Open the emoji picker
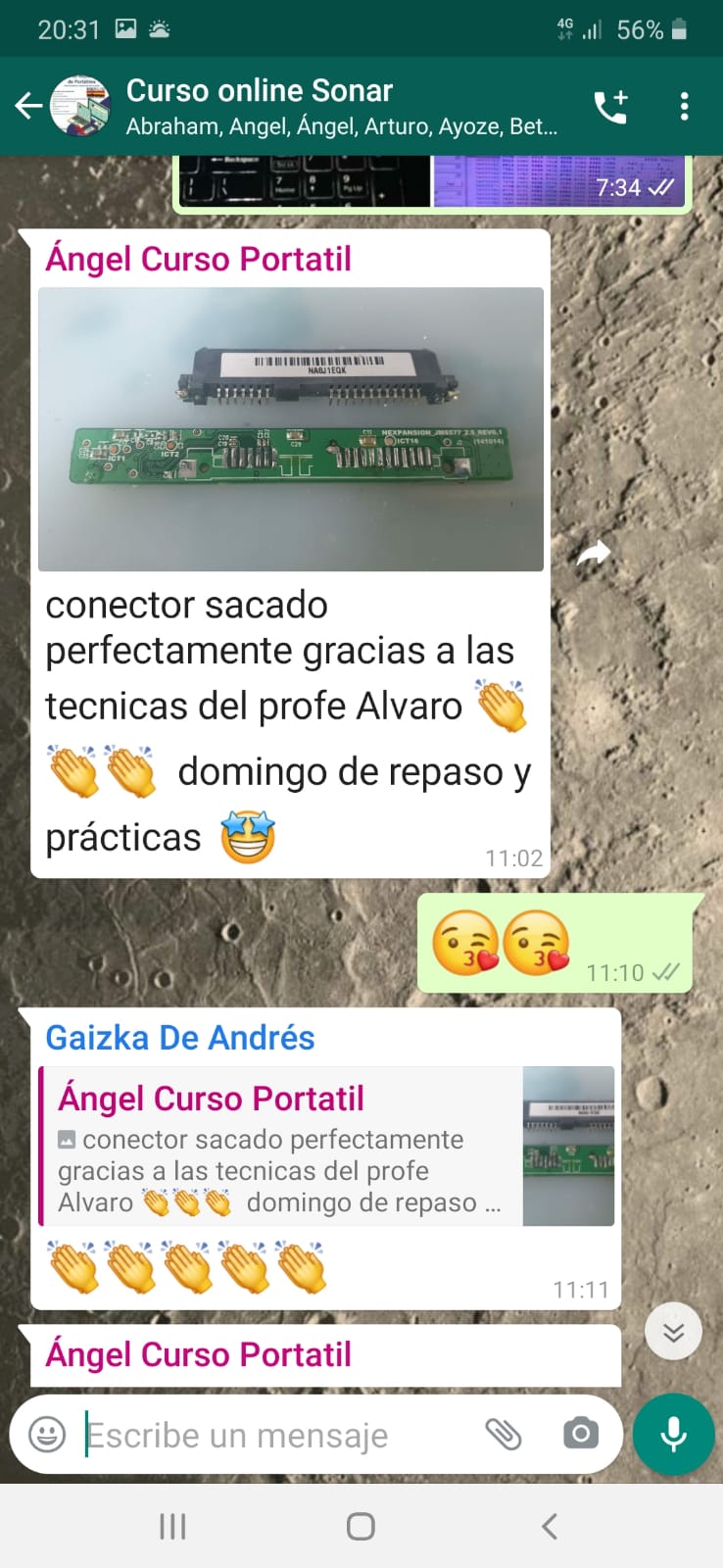Viewport: 723px width, 1568px height. 47,1435
